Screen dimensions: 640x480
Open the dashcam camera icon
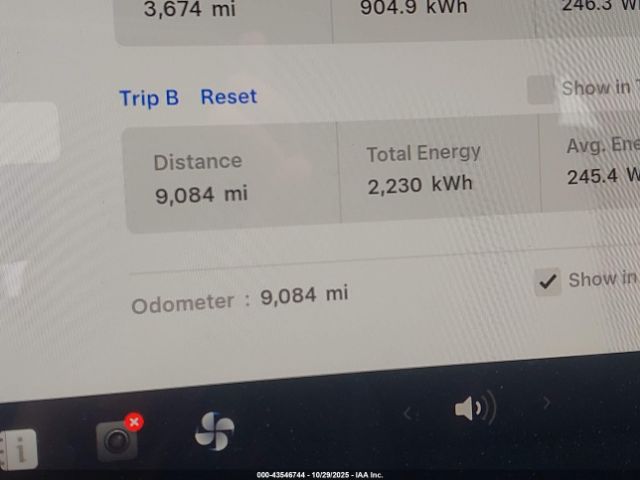coord(117,440)
